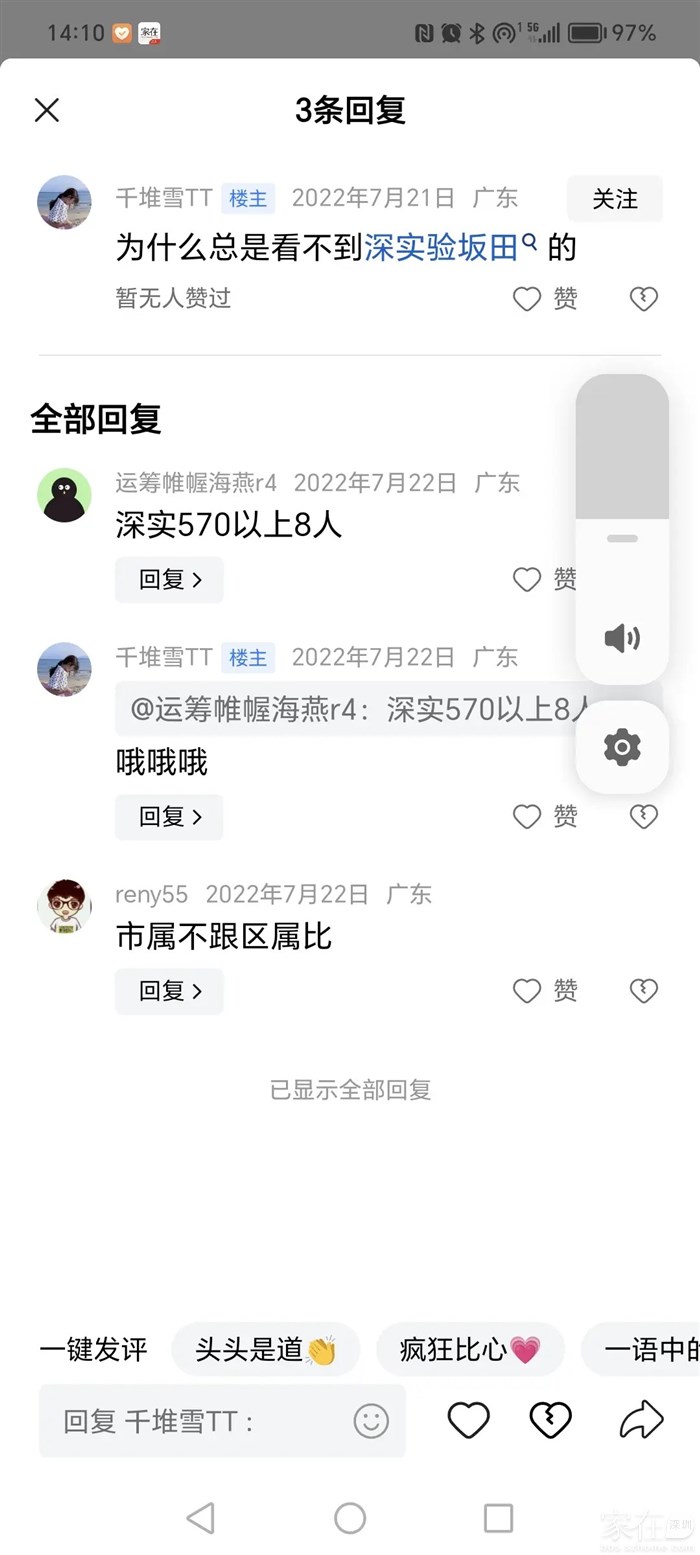Open volume settings gear
This screenshot has height=1555, width=700.
(622, 747)
